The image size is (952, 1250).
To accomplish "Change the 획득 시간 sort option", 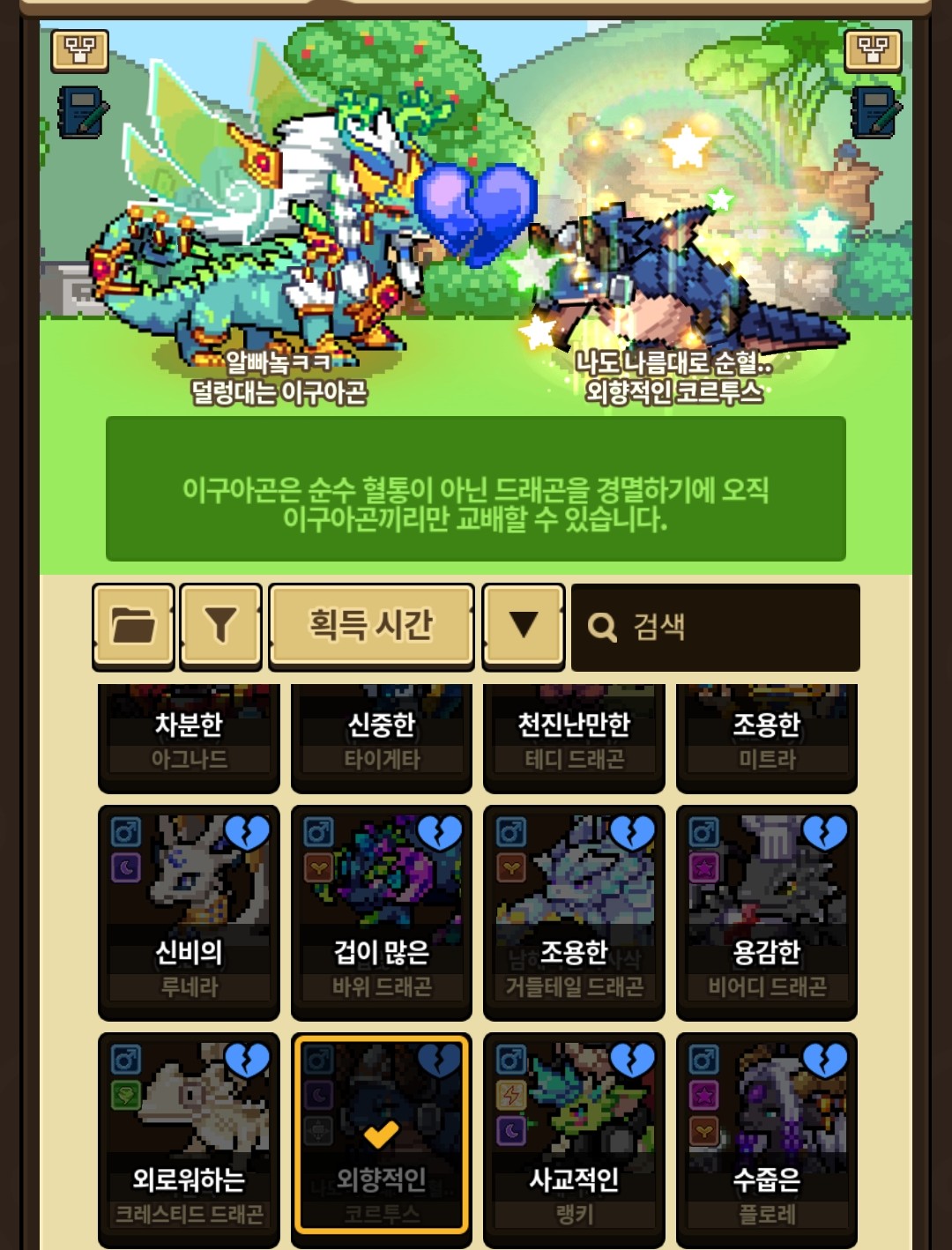I will [x=371, y=626].
